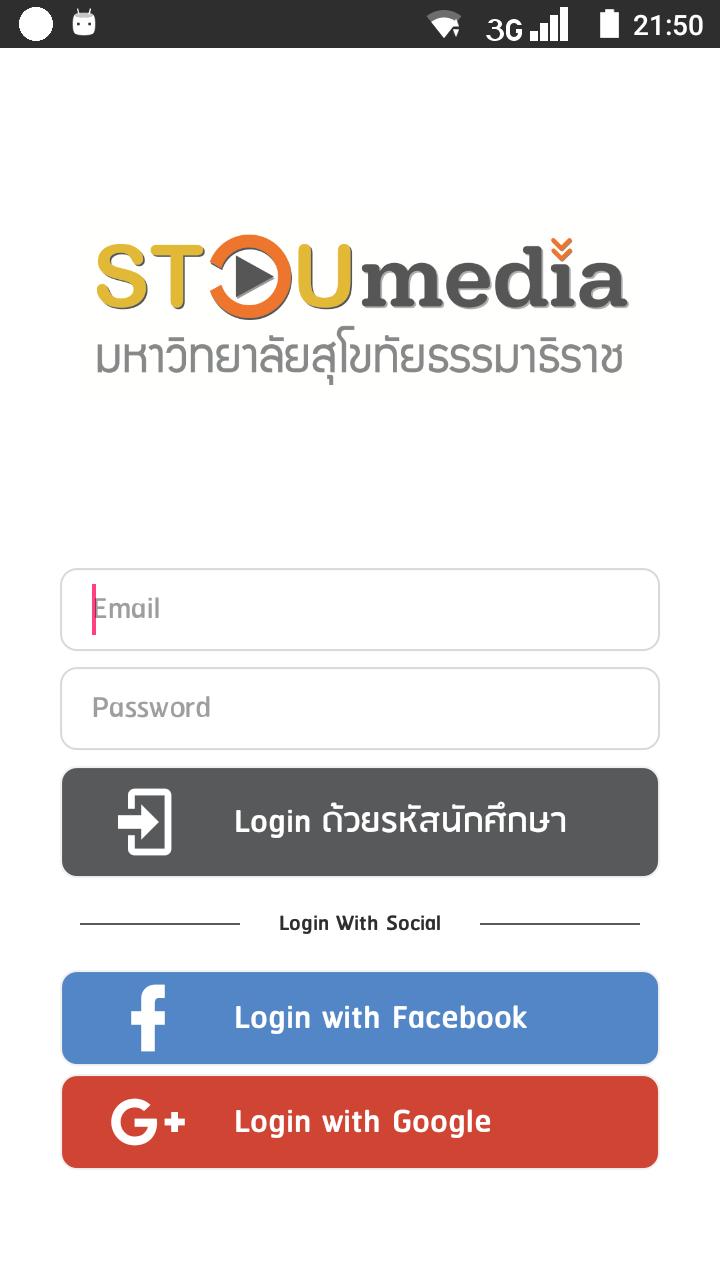Sign in using Login with Facebook

coord(360,1018)
